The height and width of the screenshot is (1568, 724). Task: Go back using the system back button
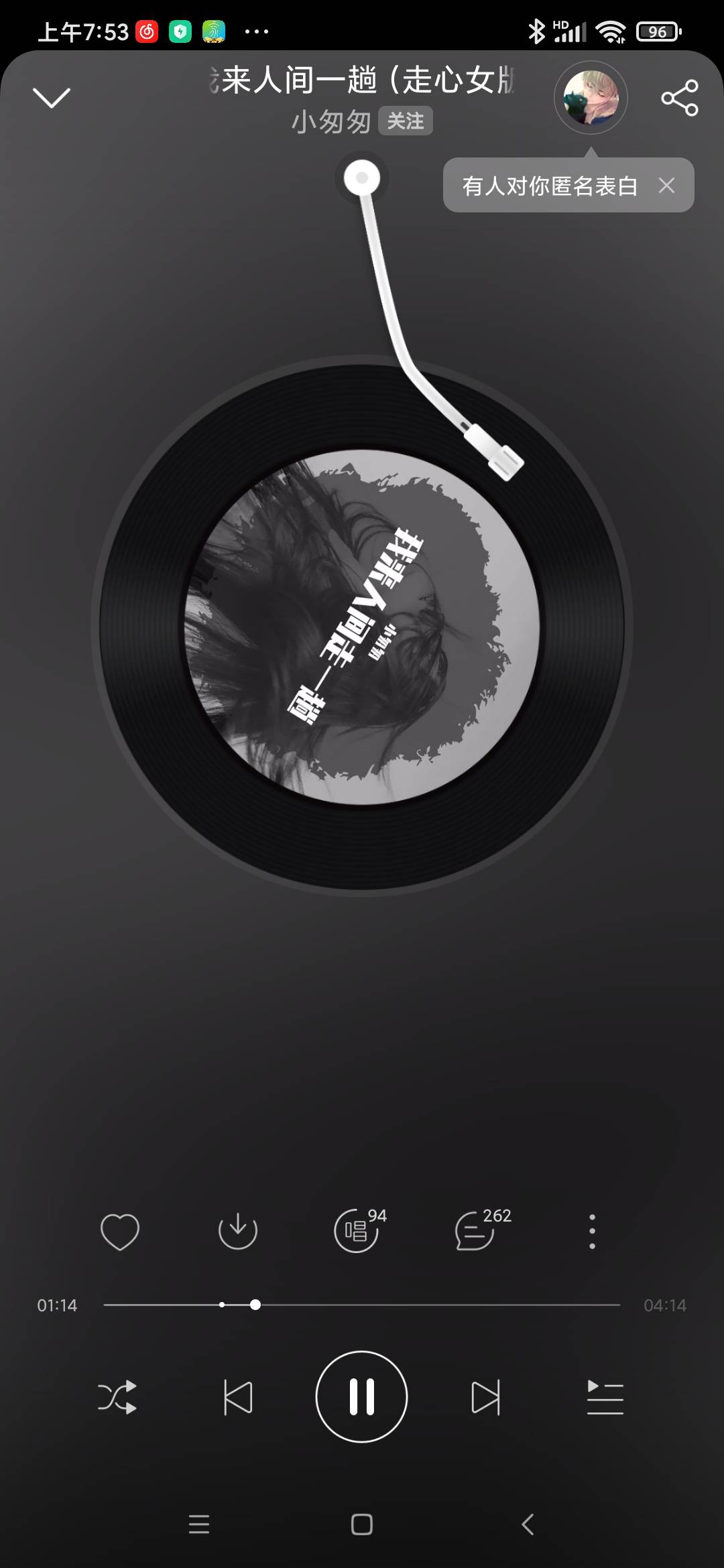[x=528, y=1524]
